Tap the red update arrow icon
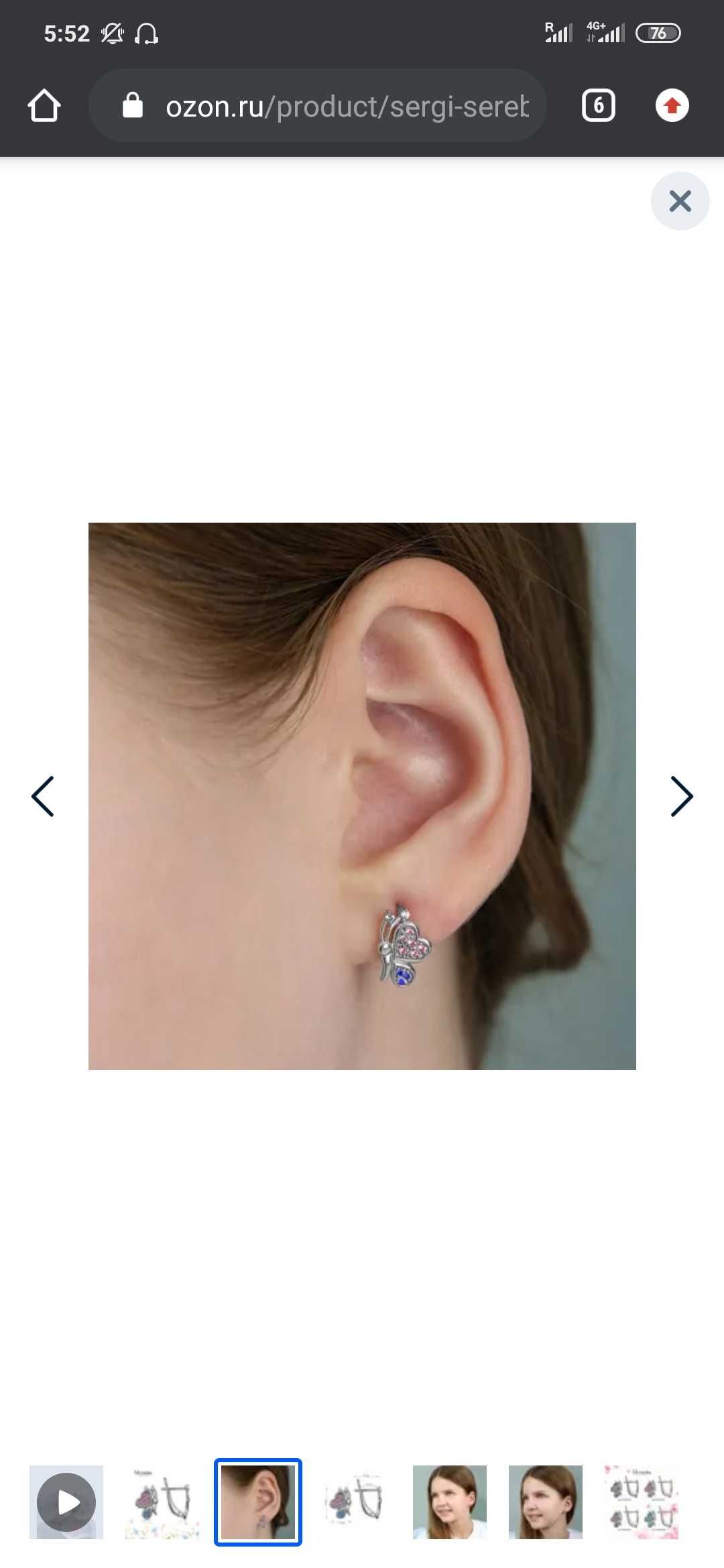Image resolution: width=724 pixels, height=1568 pixels. (672, 106)
